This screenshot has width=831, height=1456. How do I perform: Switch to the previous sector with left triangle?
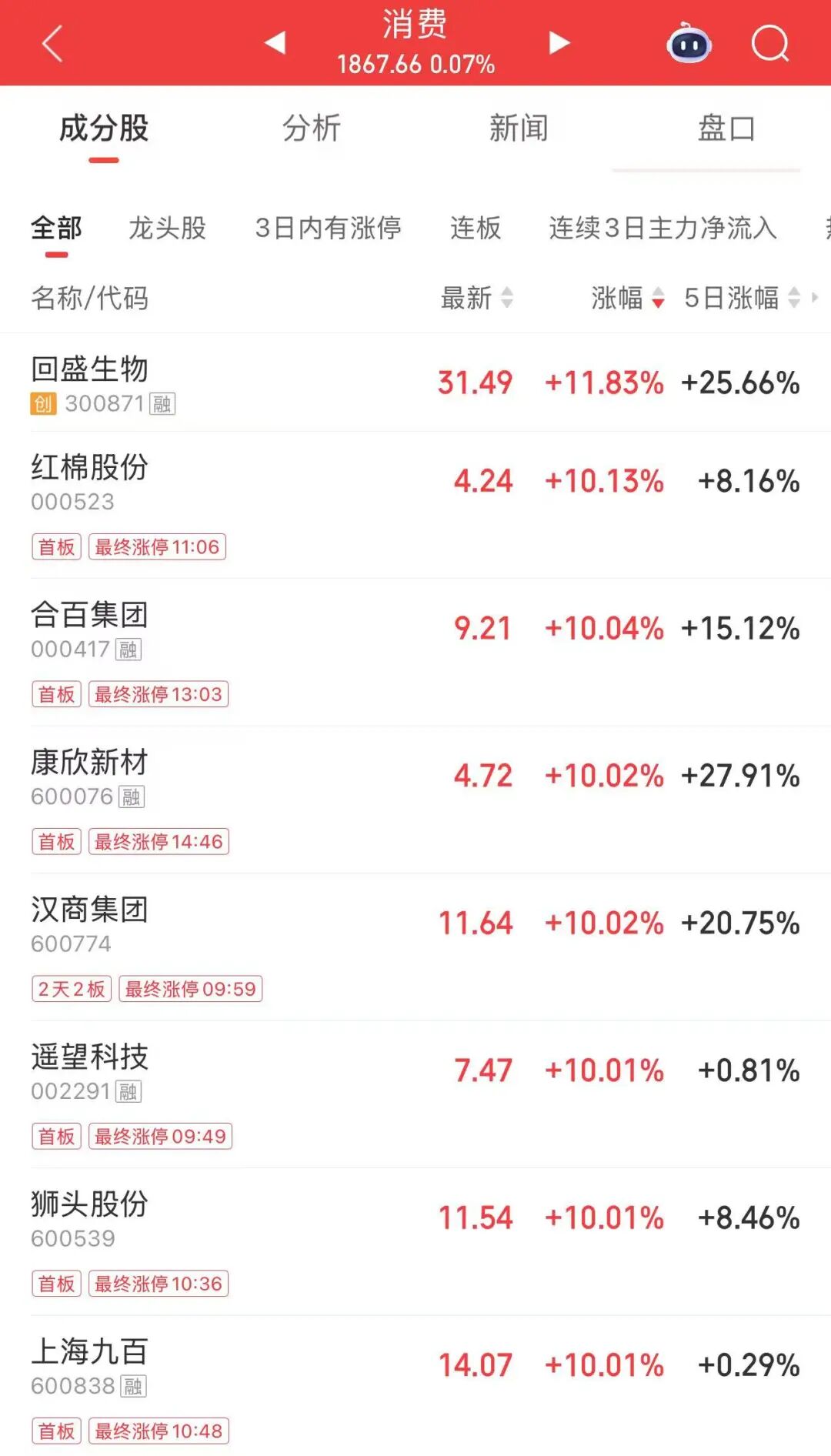[x=275, y=43]
